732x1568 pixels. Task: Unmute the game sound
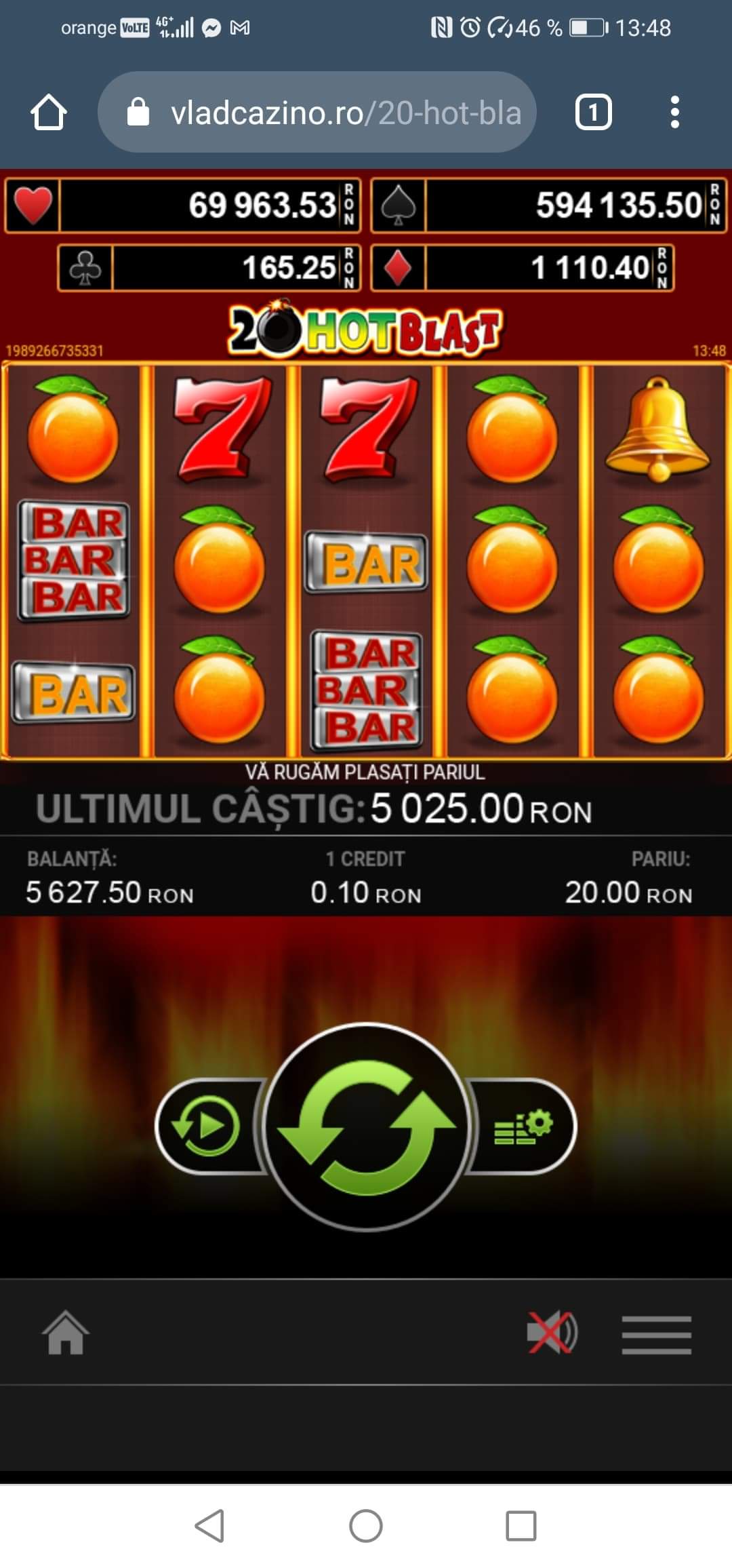tap(552, 1333)
